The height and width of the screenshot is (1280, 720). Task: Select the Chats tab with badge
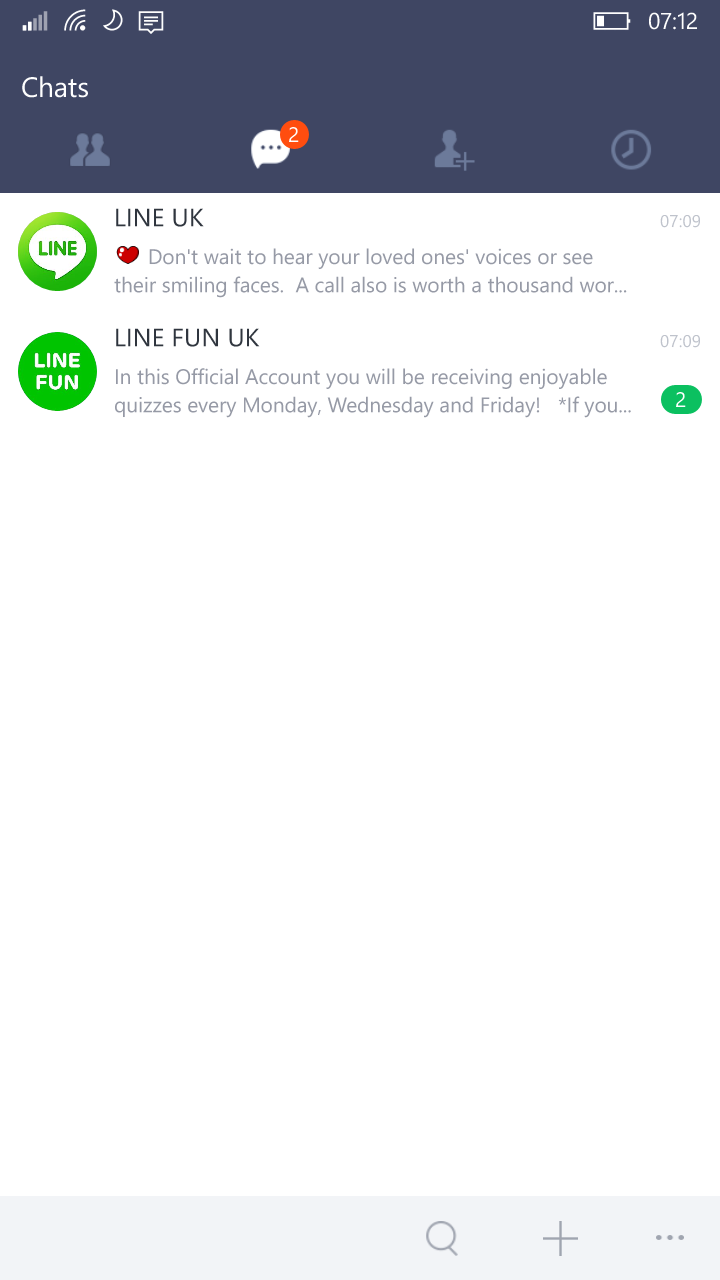coord(272,148)
